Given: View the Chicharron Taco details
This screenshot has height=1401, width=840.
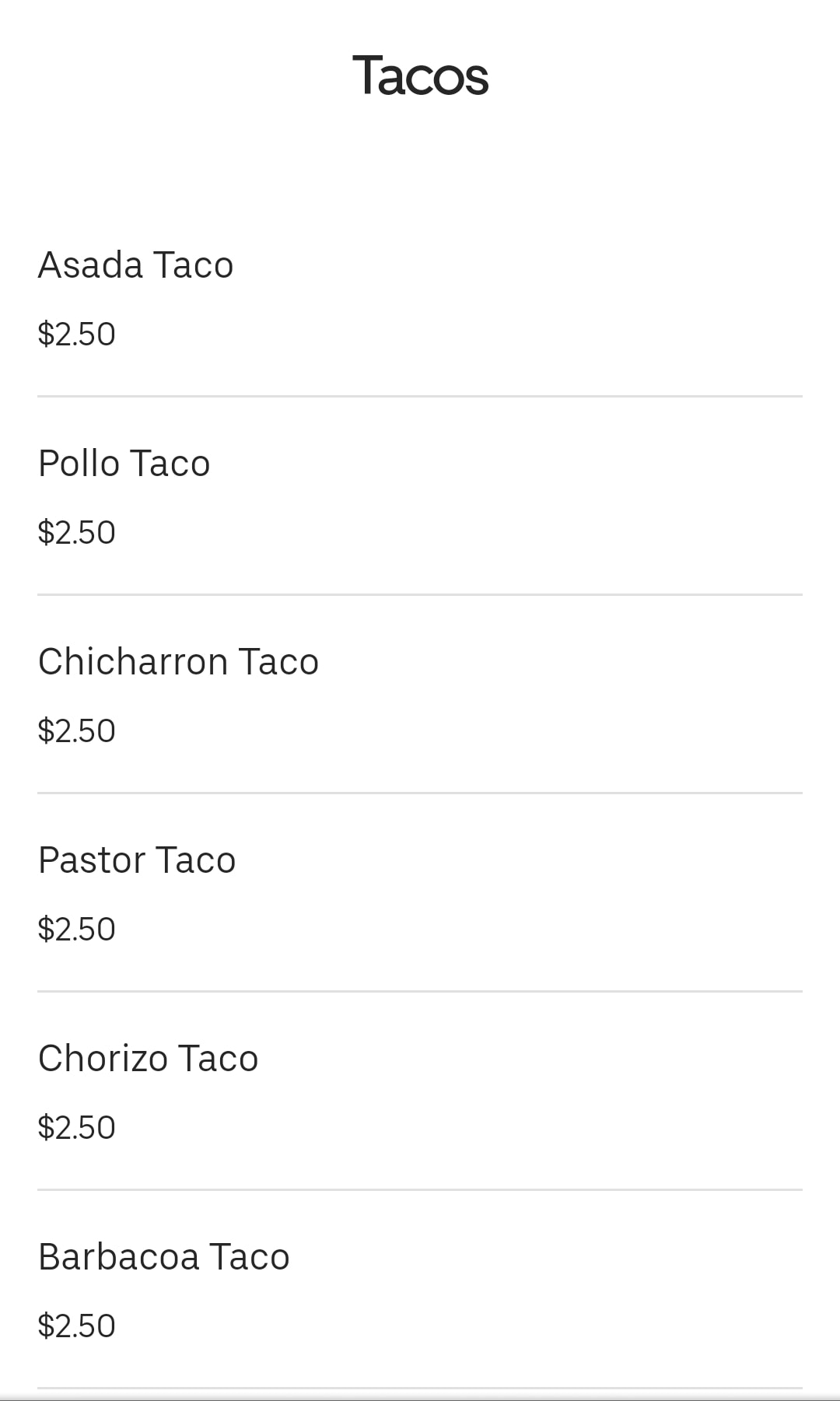Looking at the screenshot, I should (x=178, y=662).
